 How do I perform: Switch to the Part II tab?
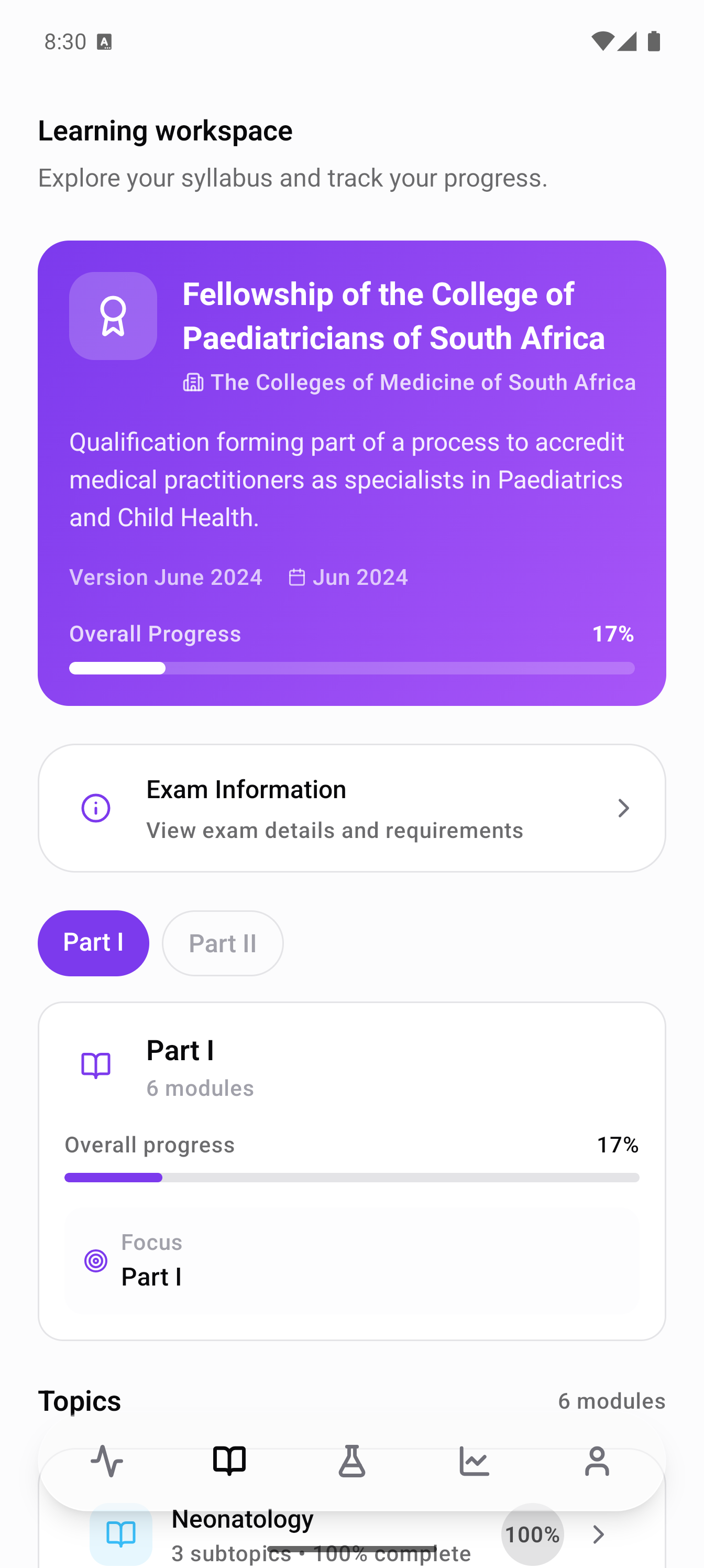pos(222,943)
